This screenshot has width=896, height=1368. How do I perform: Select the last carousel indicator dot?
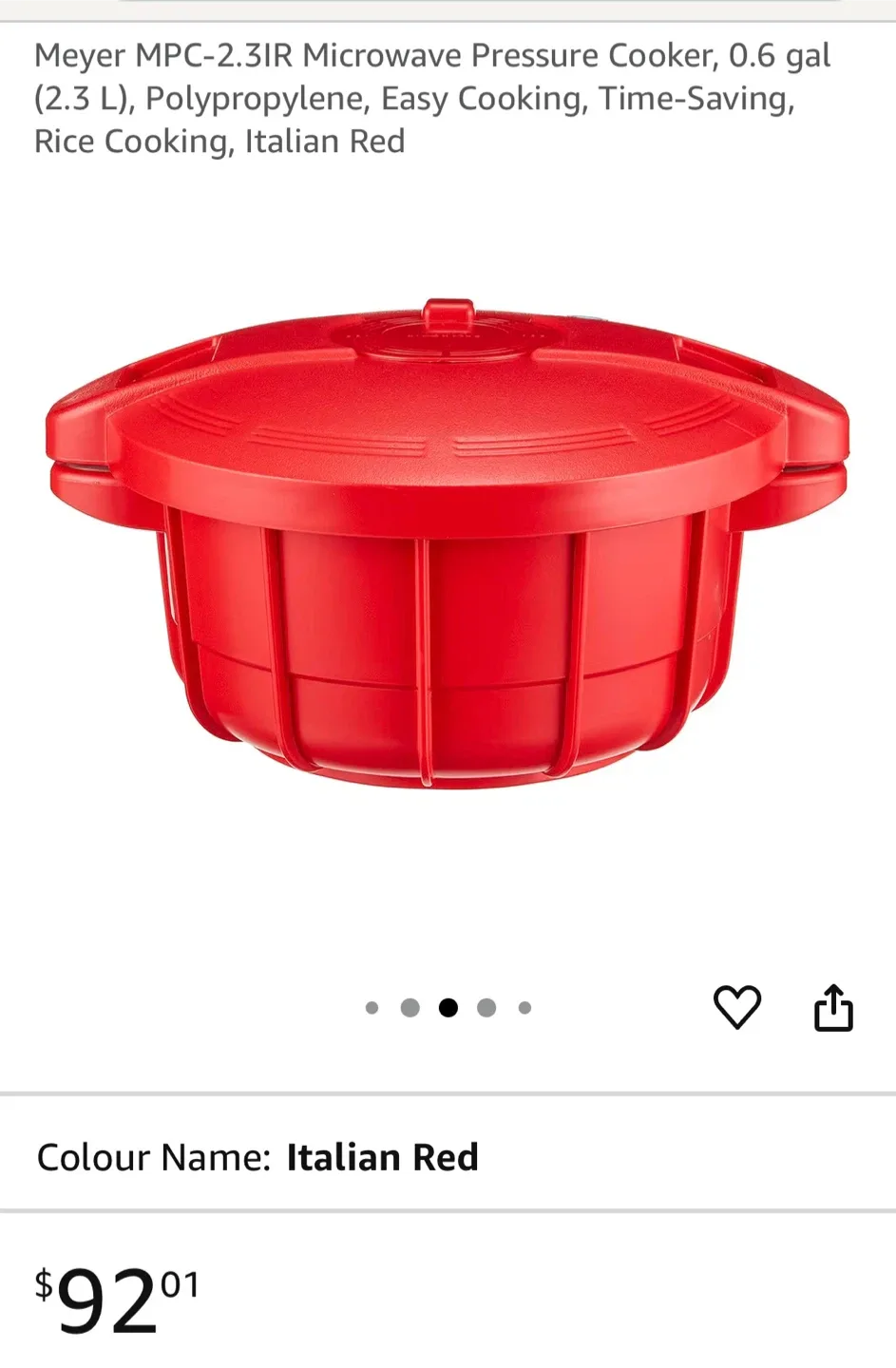tap(524, 1008)
